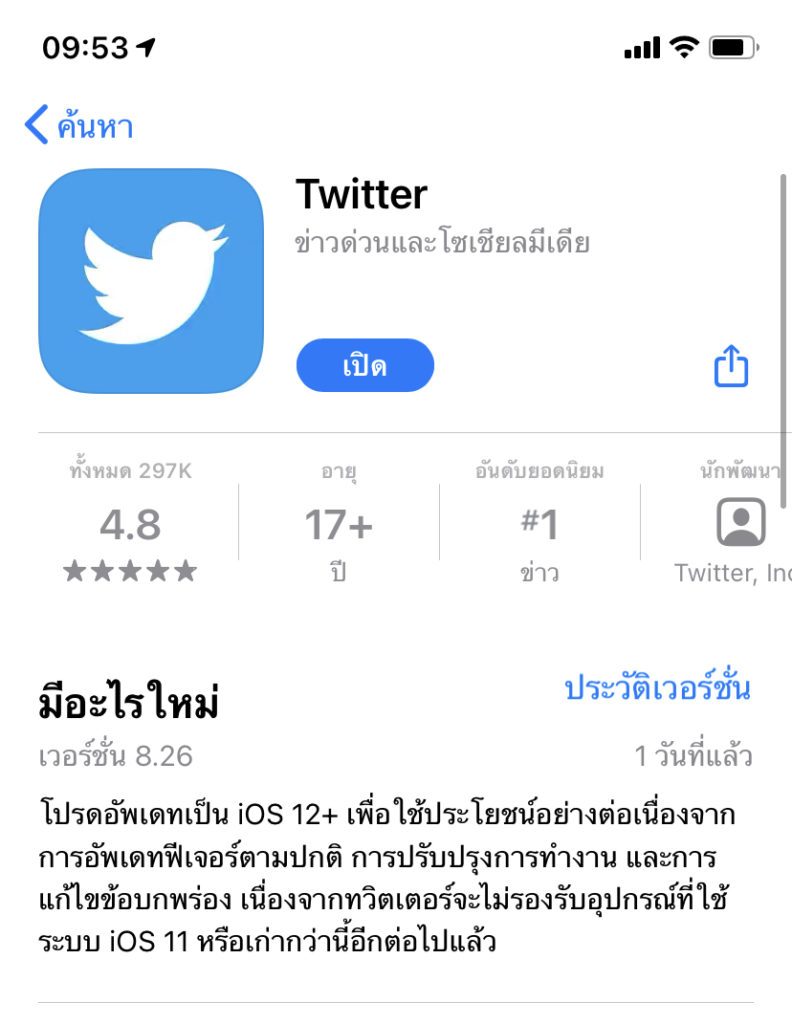Share the Twitter app page
Screen dimensions: 792x1024
pos(731,366)
